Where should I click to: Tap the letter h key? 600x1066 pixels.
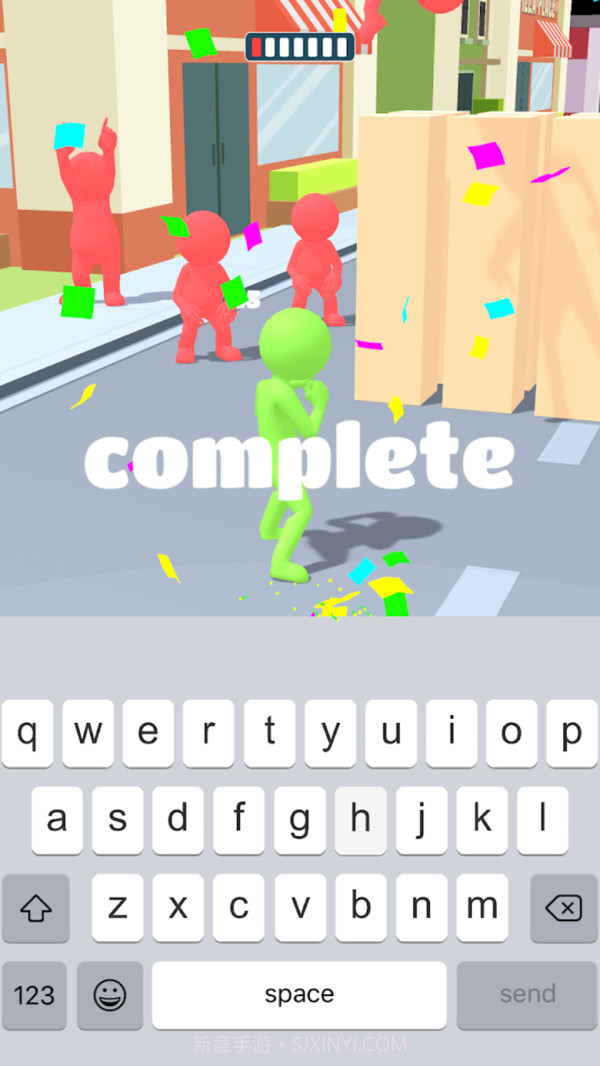click(x=360, y=820)
